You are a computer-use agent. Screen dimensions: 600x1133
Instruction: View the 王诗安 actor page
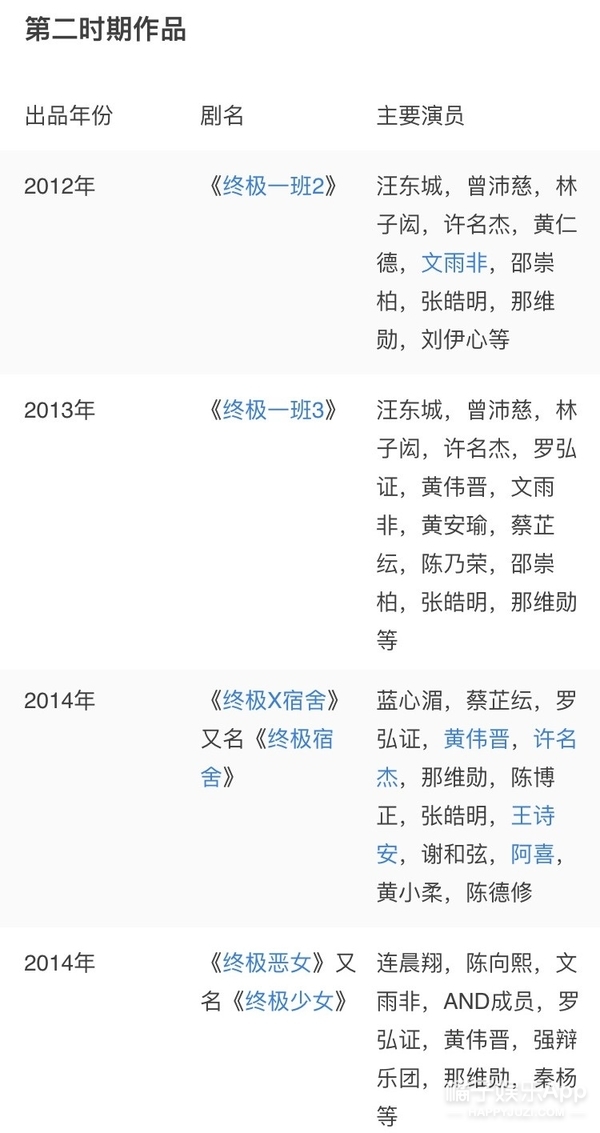[x=466, y=835]
